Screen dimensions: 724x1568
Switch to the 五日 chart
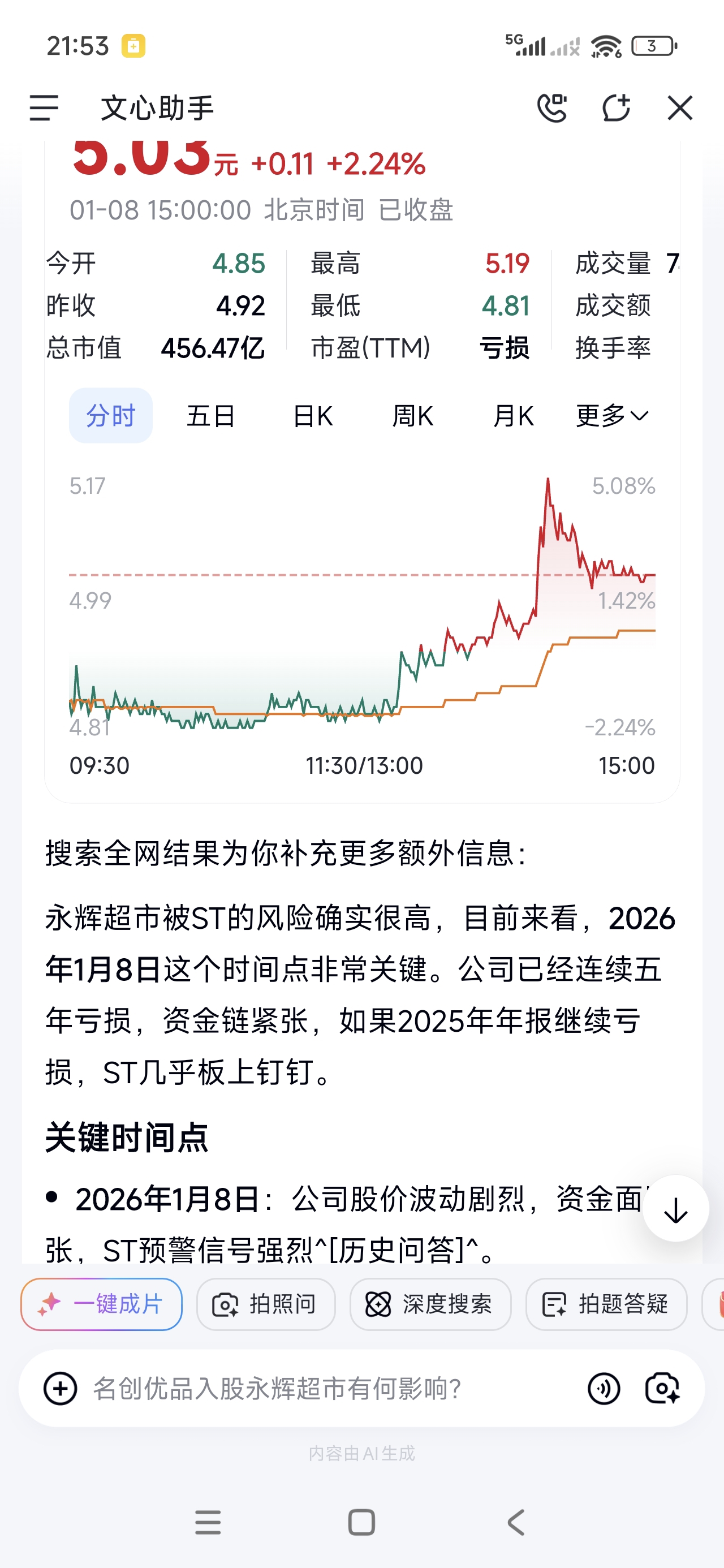tap(210, 416)
